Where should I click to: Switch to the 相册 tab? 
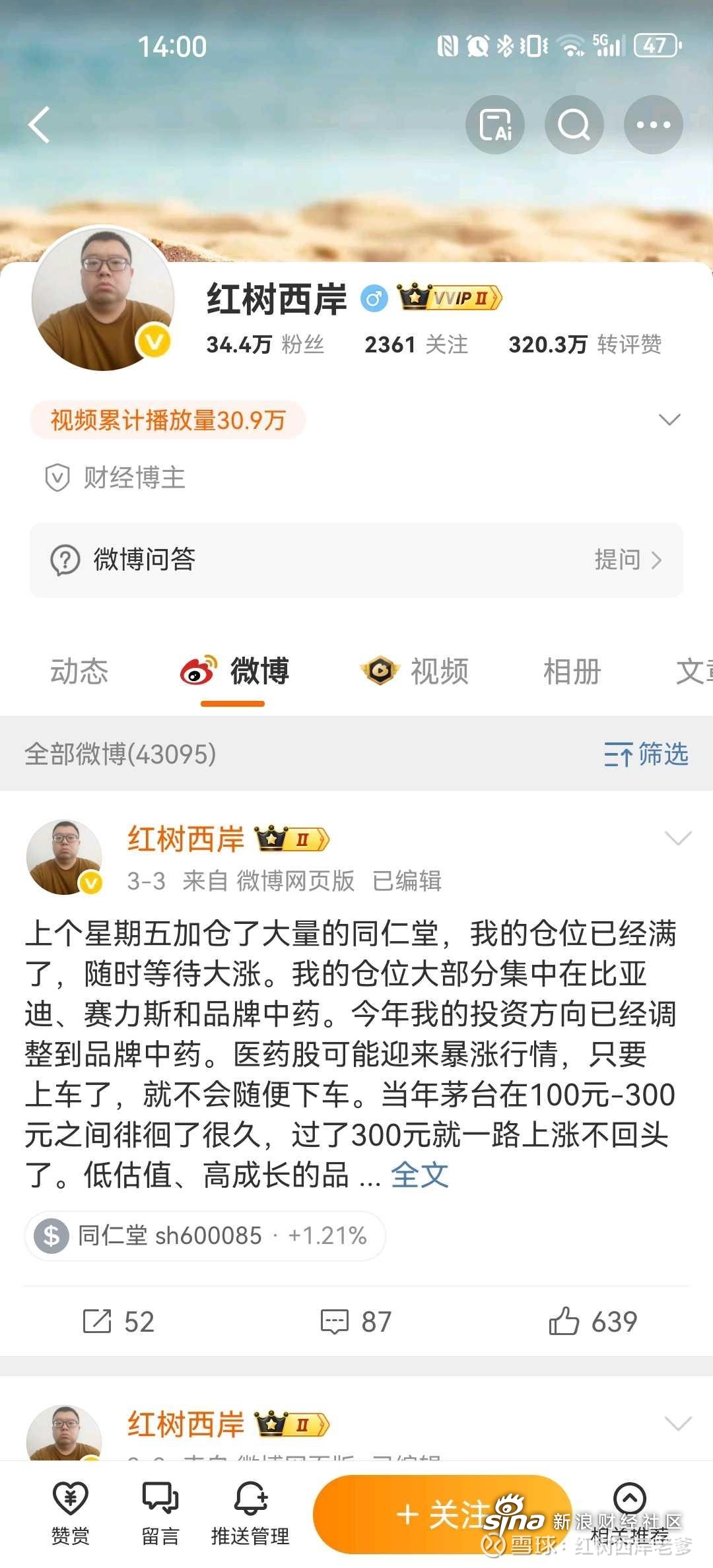[572, 671]
